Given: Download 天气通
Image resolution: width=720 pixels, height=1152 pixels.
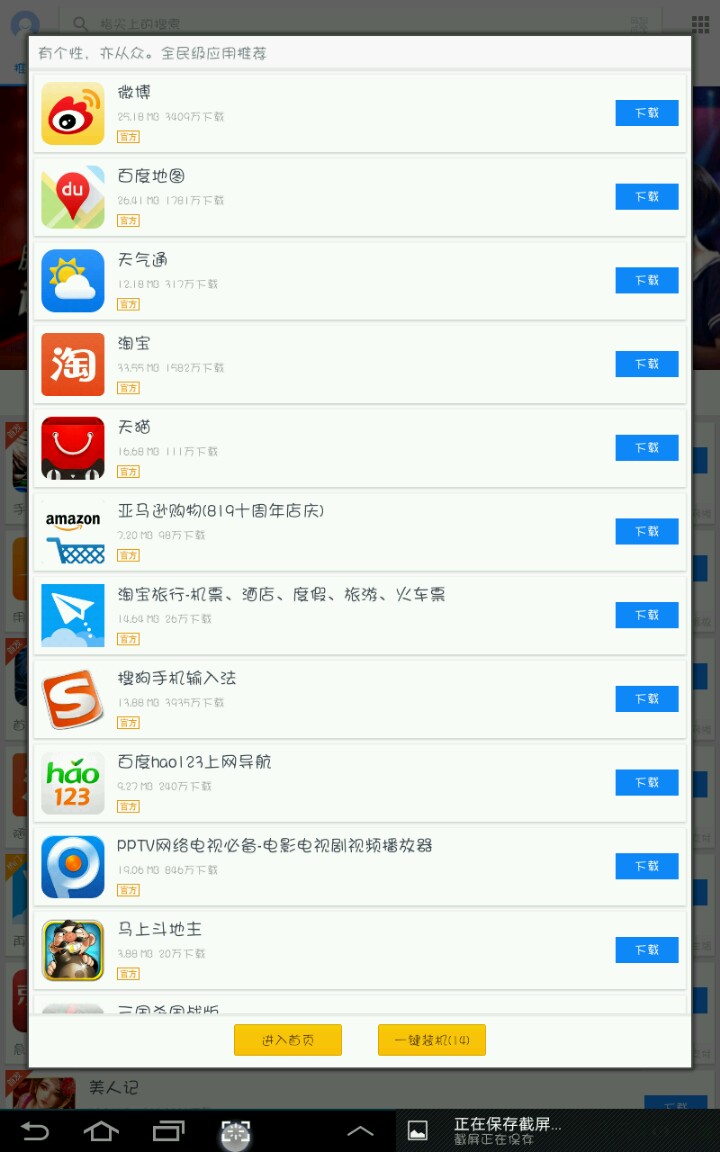Looking at the screenshot, I should [646, 281].
